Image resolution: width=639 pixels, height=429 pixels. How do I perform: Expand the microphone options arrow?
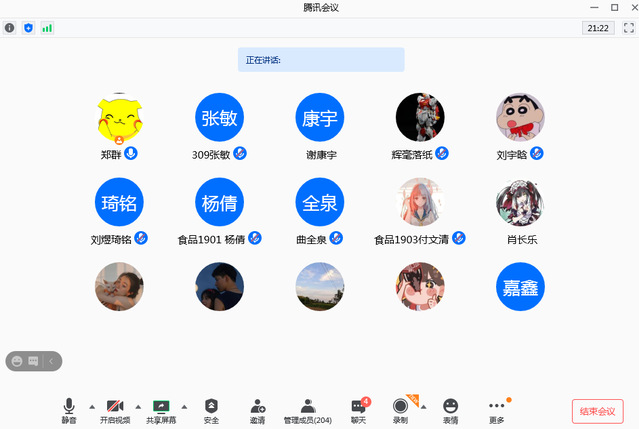[x=92, y=407]
